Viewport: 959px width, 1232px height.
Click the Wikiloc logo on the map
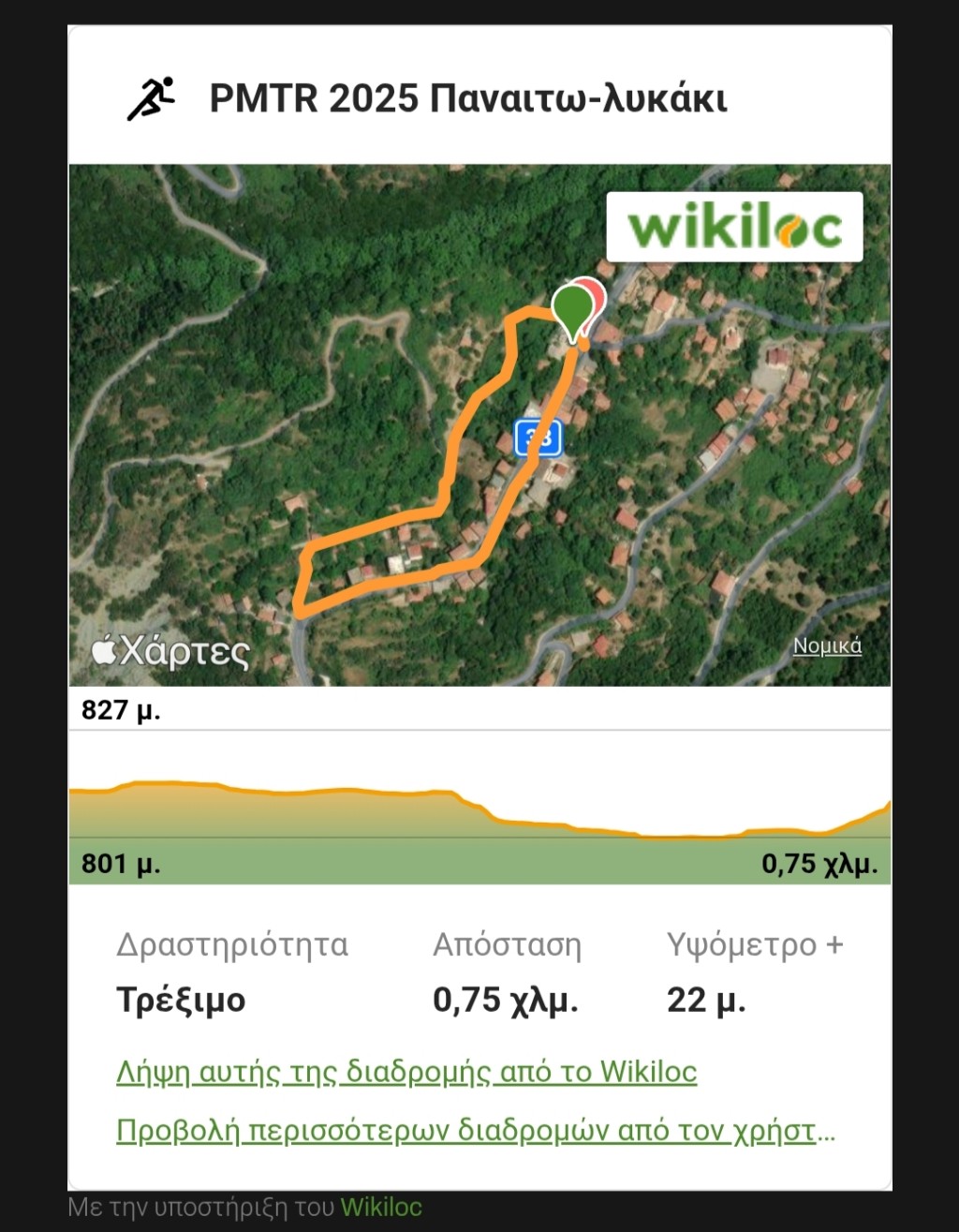click(734, 228)
